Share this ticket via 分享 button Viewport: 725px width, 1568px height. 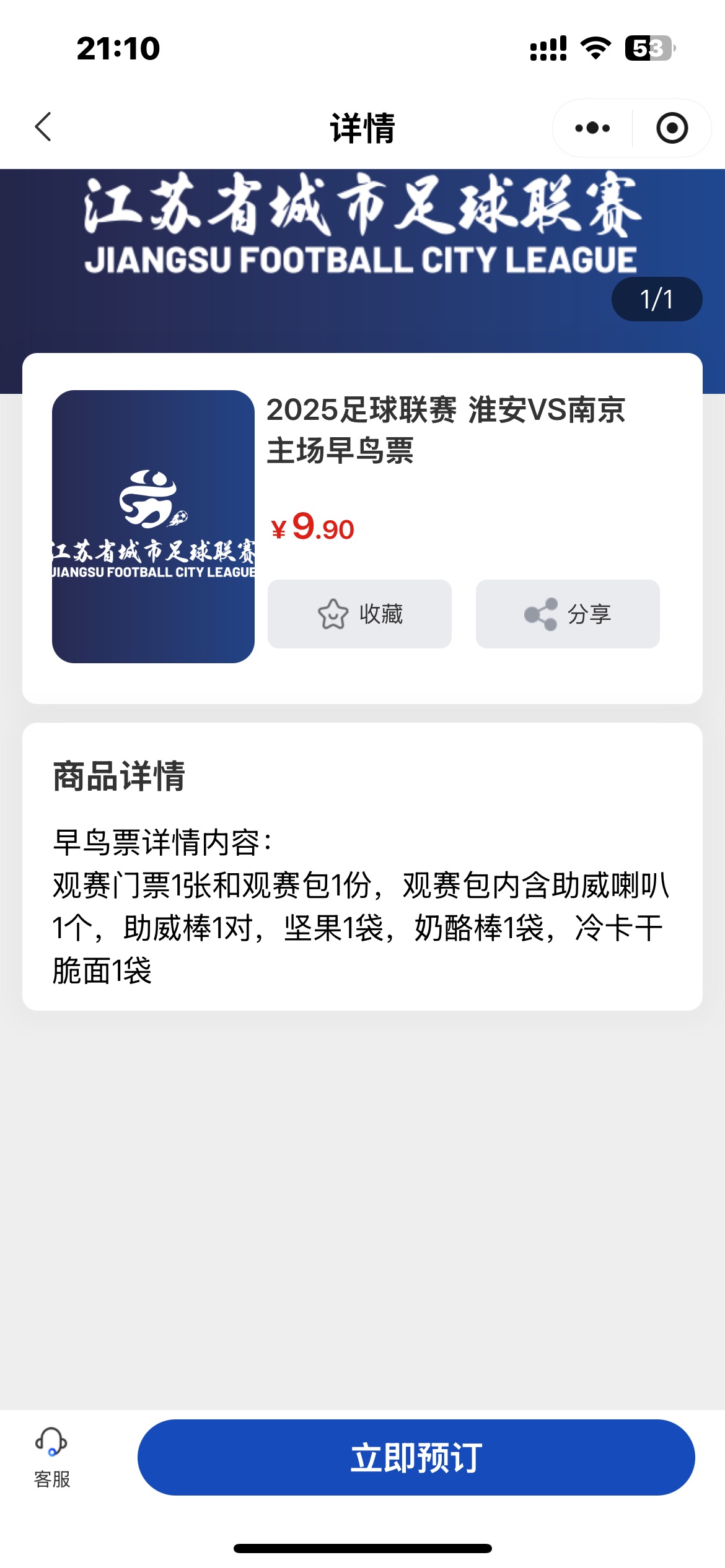pos(568,614)
